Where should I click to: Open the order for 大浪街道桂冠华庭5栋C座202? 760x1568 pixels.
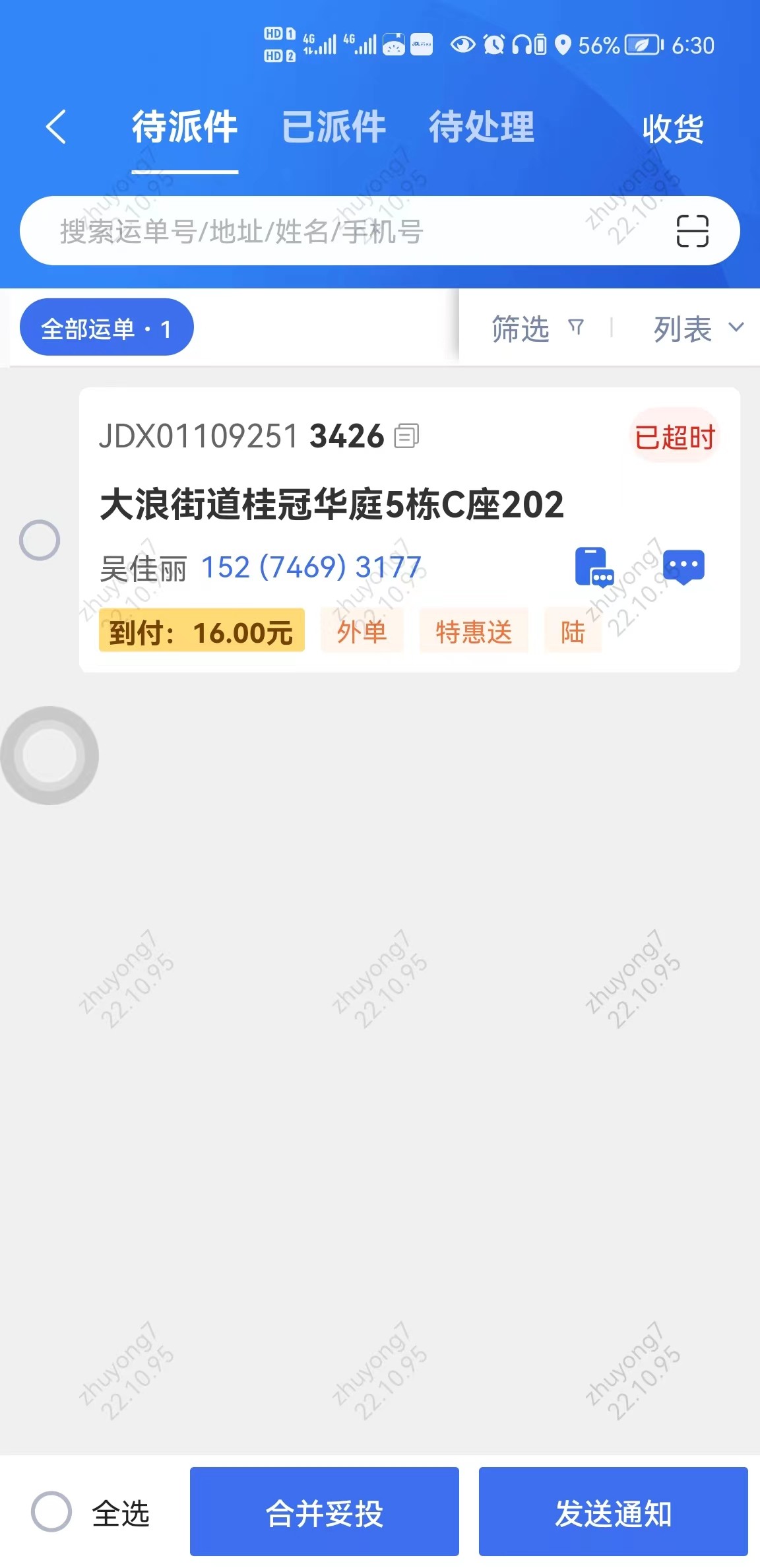coord(332,505)
